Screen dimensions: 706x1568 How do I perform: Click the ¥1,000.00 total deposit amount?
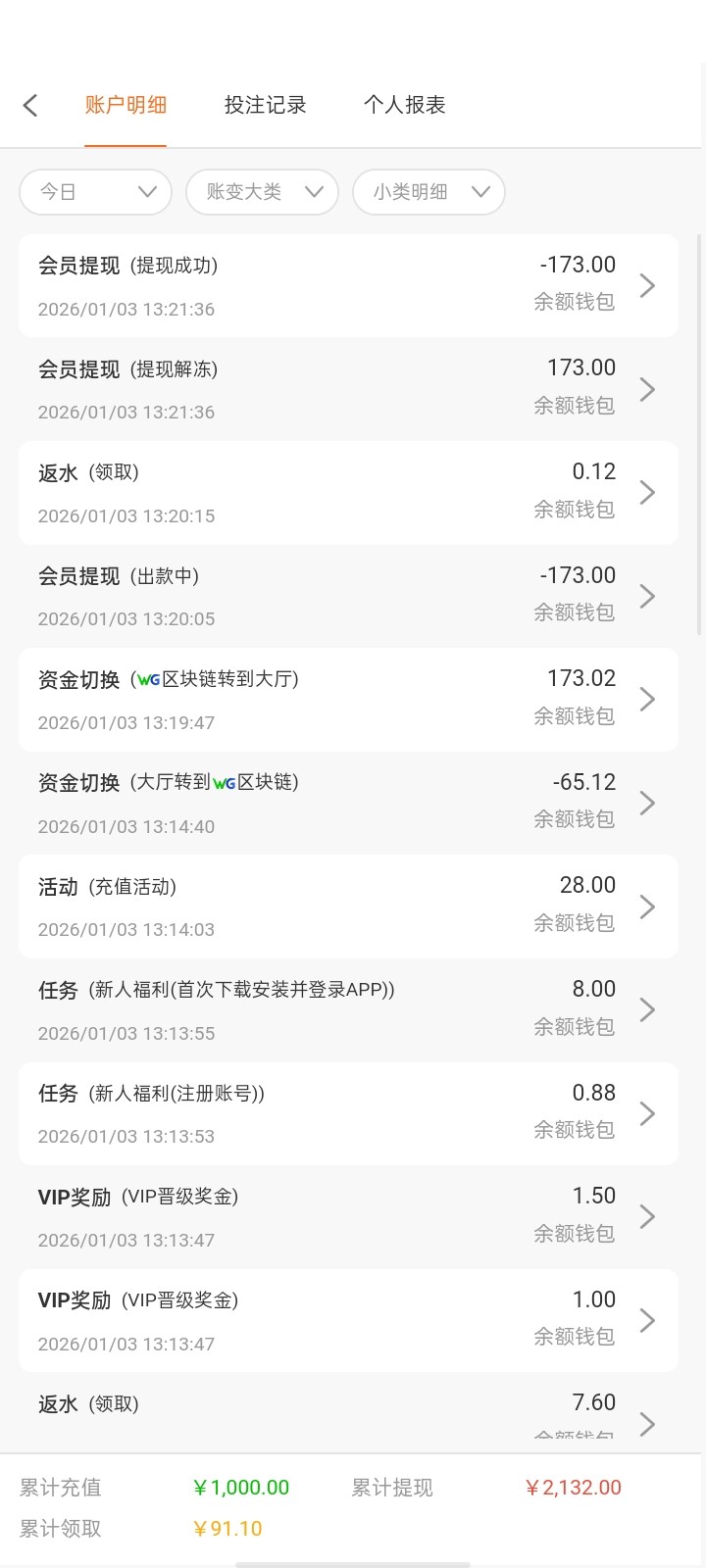[241, 1487]
